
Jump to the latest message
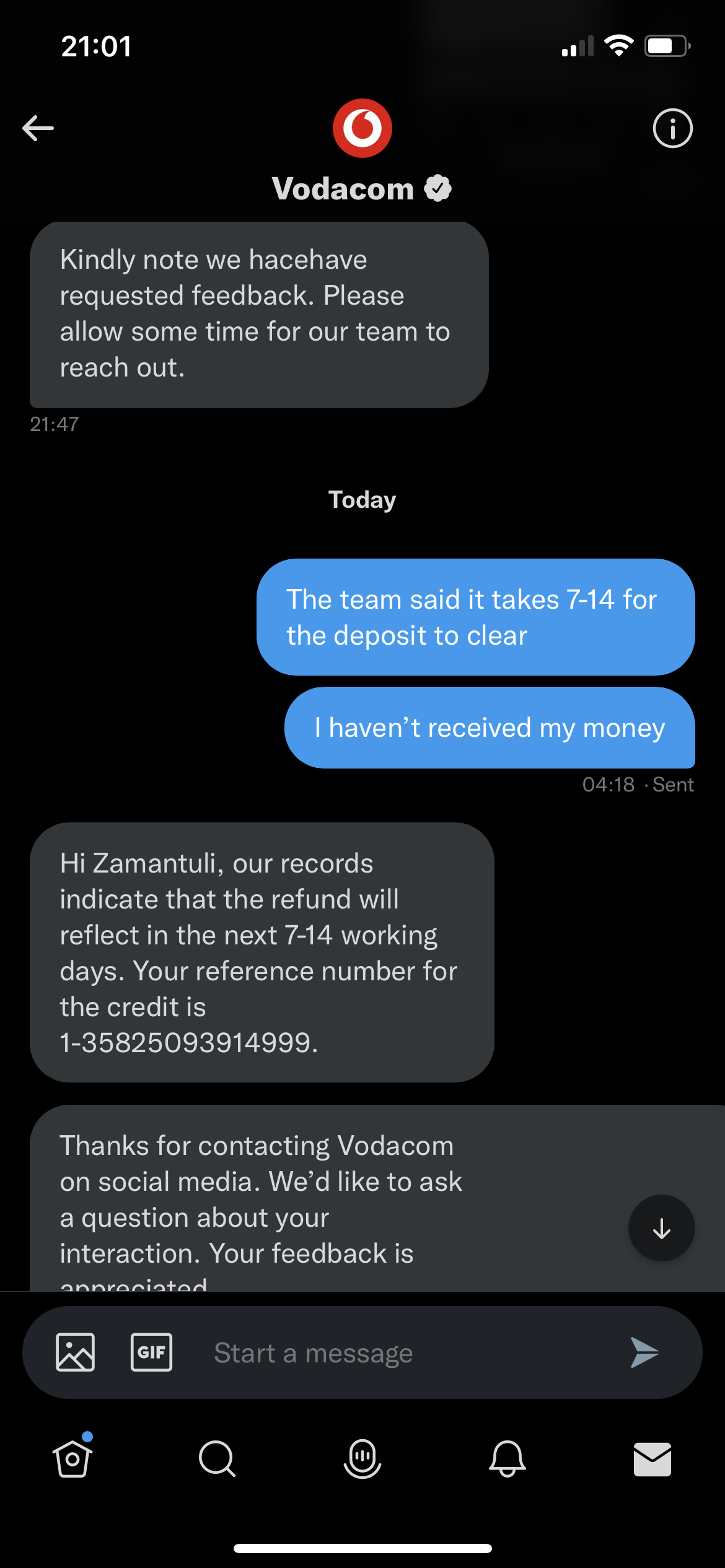coord(661,1228)
